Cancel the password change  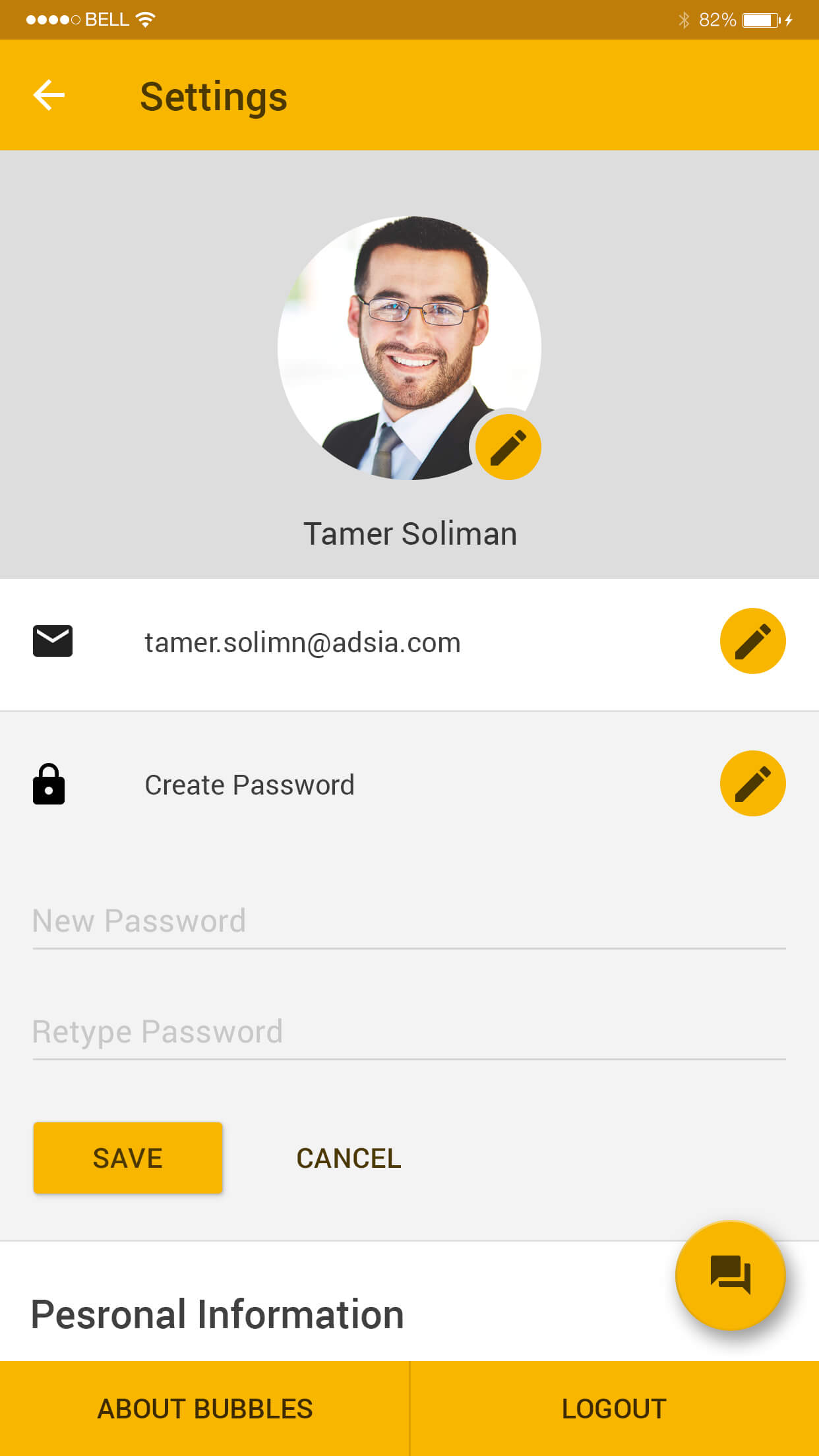click(349, 1159)
